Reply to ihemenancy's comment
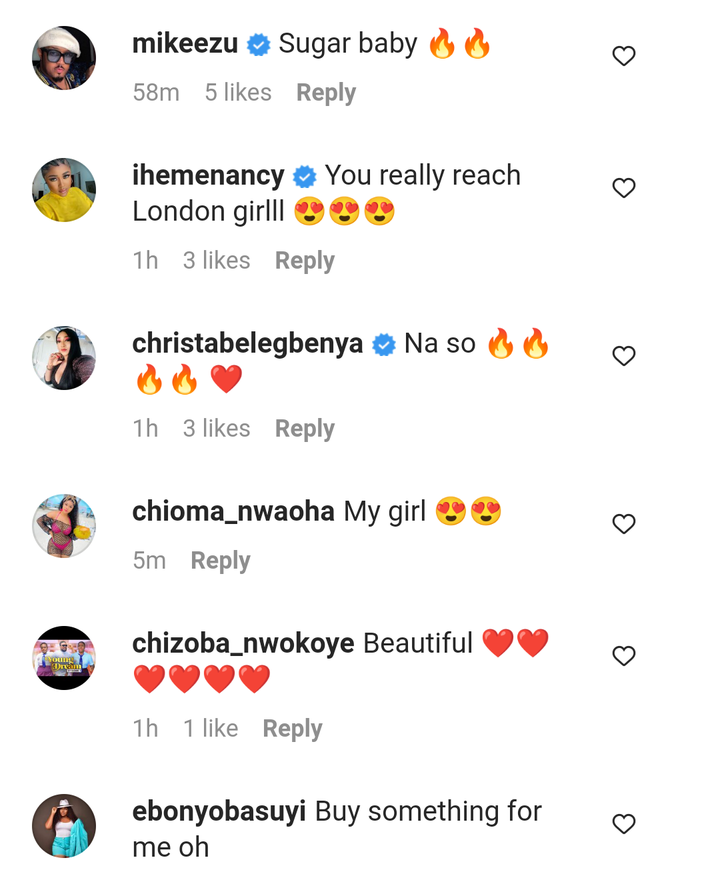The image size is (720, 872). coord(305,261)
